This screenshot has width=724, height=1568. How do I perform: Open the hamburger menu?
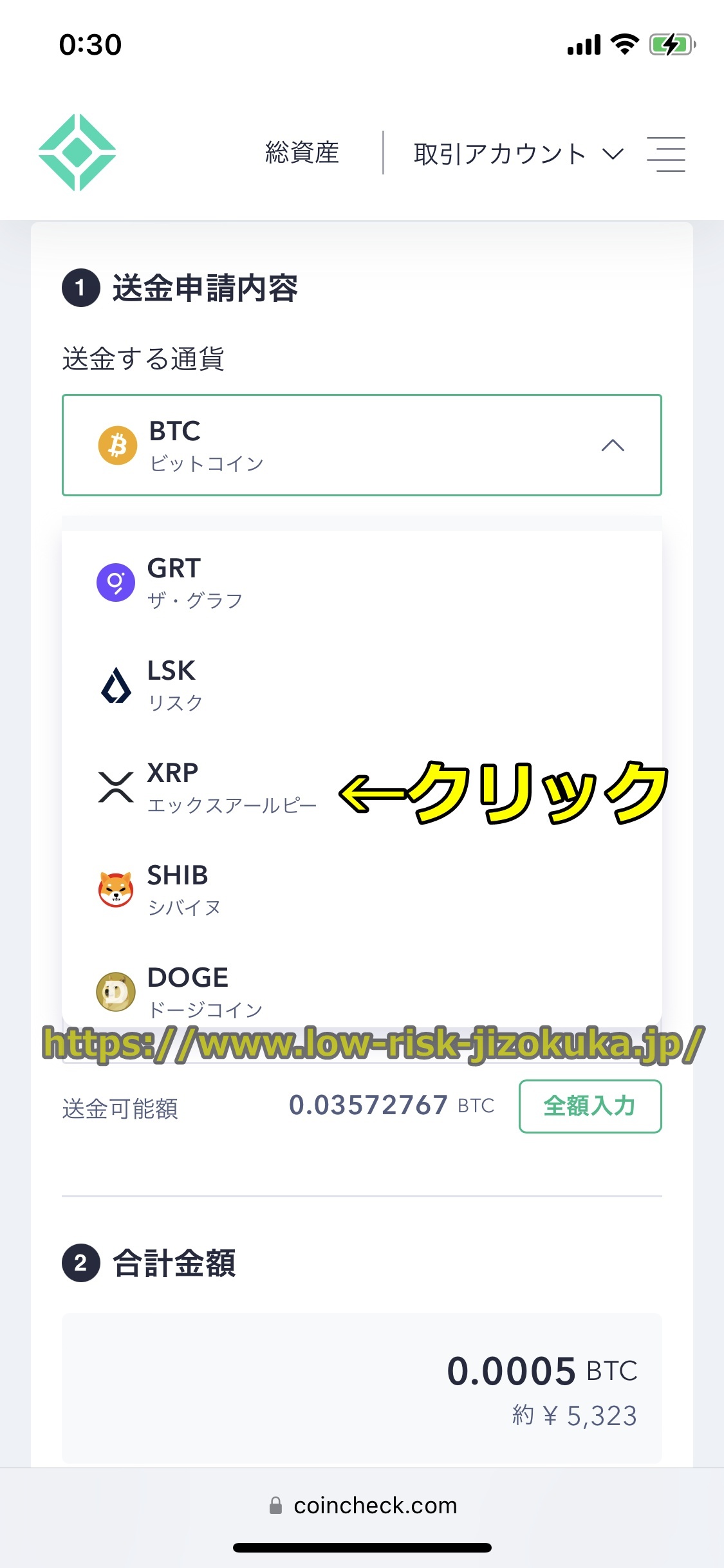[x=665, y=154]
